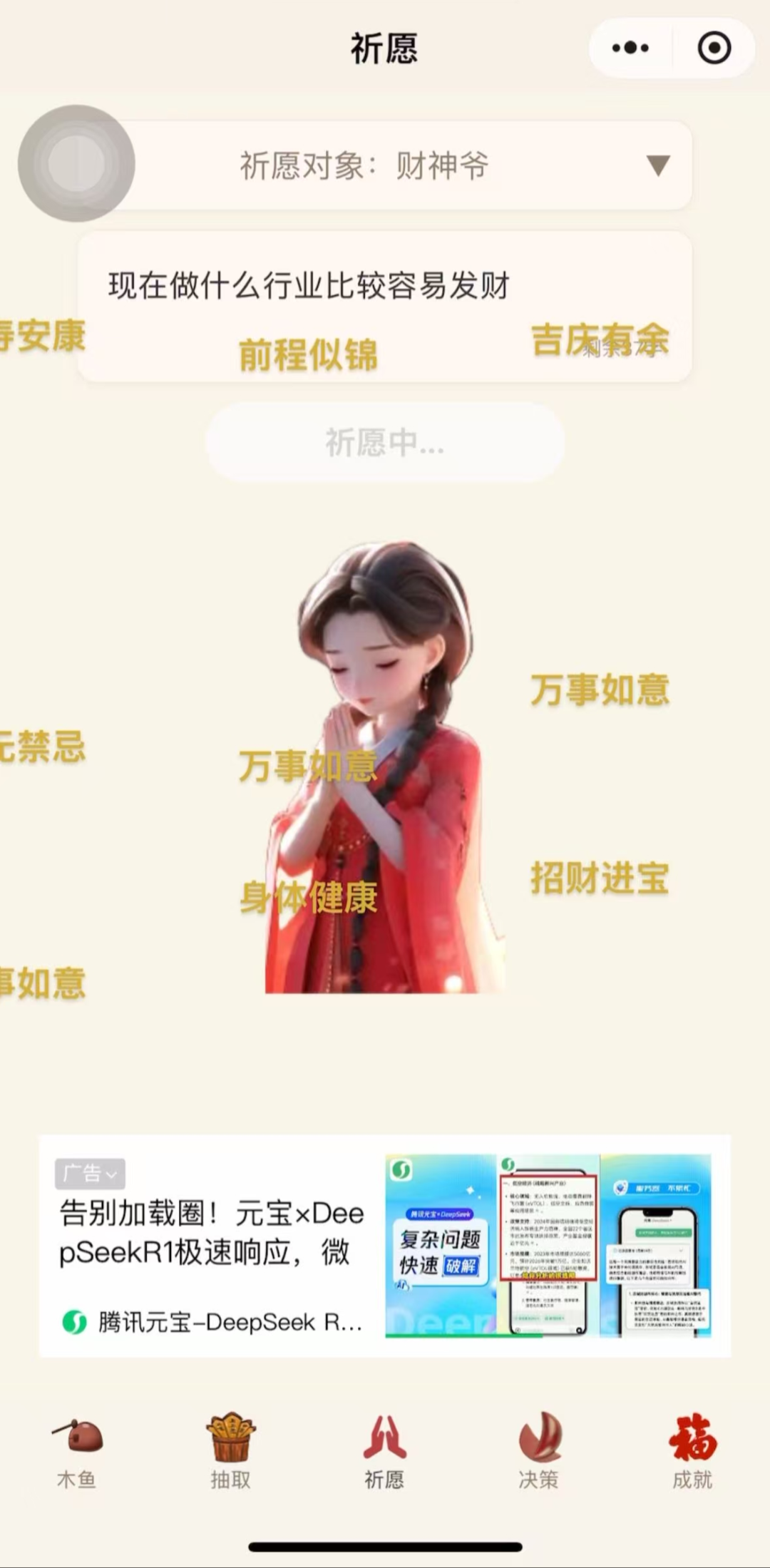The image size is (770, 1568).
Task: Open the mini program more options menu
Action: [x=630, y=48]
